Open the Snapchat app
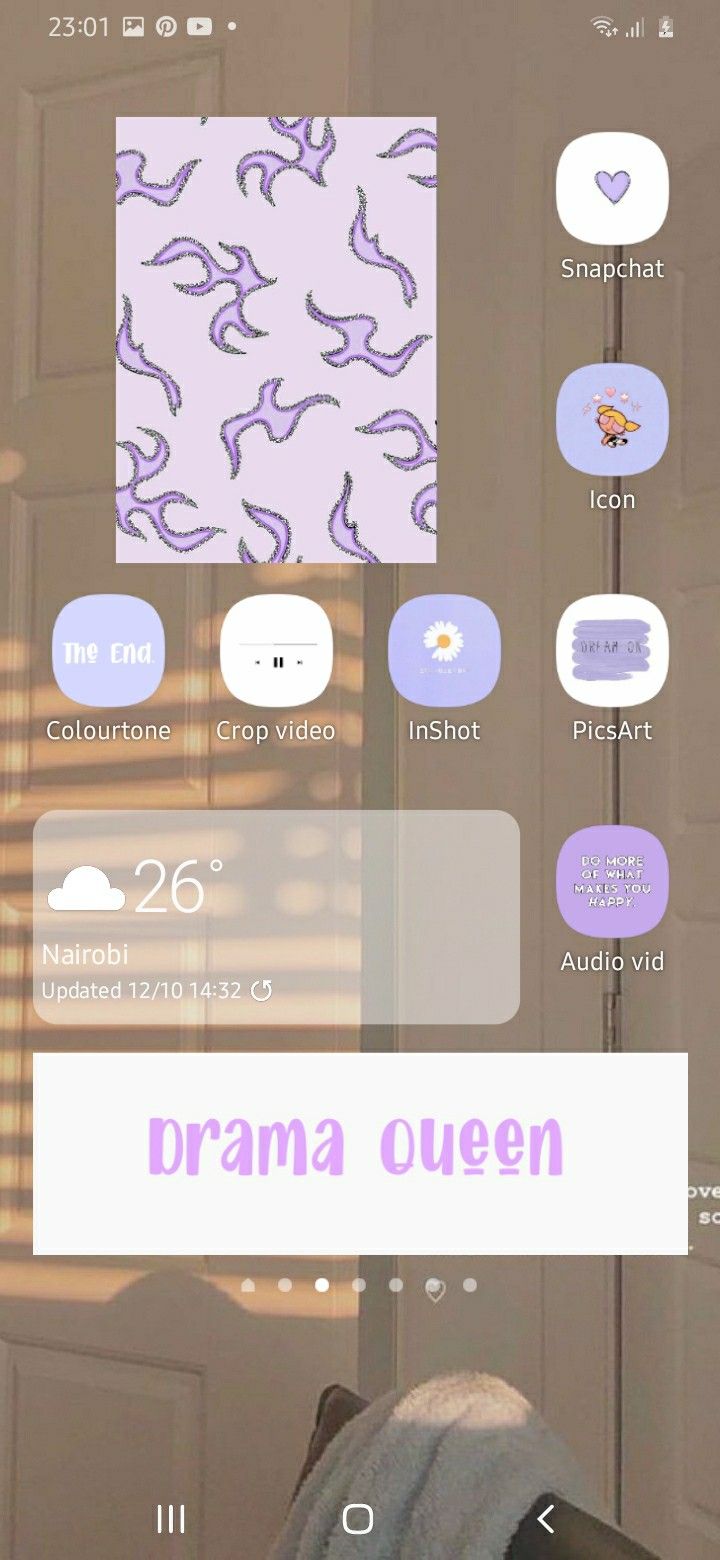 [612, 189]
